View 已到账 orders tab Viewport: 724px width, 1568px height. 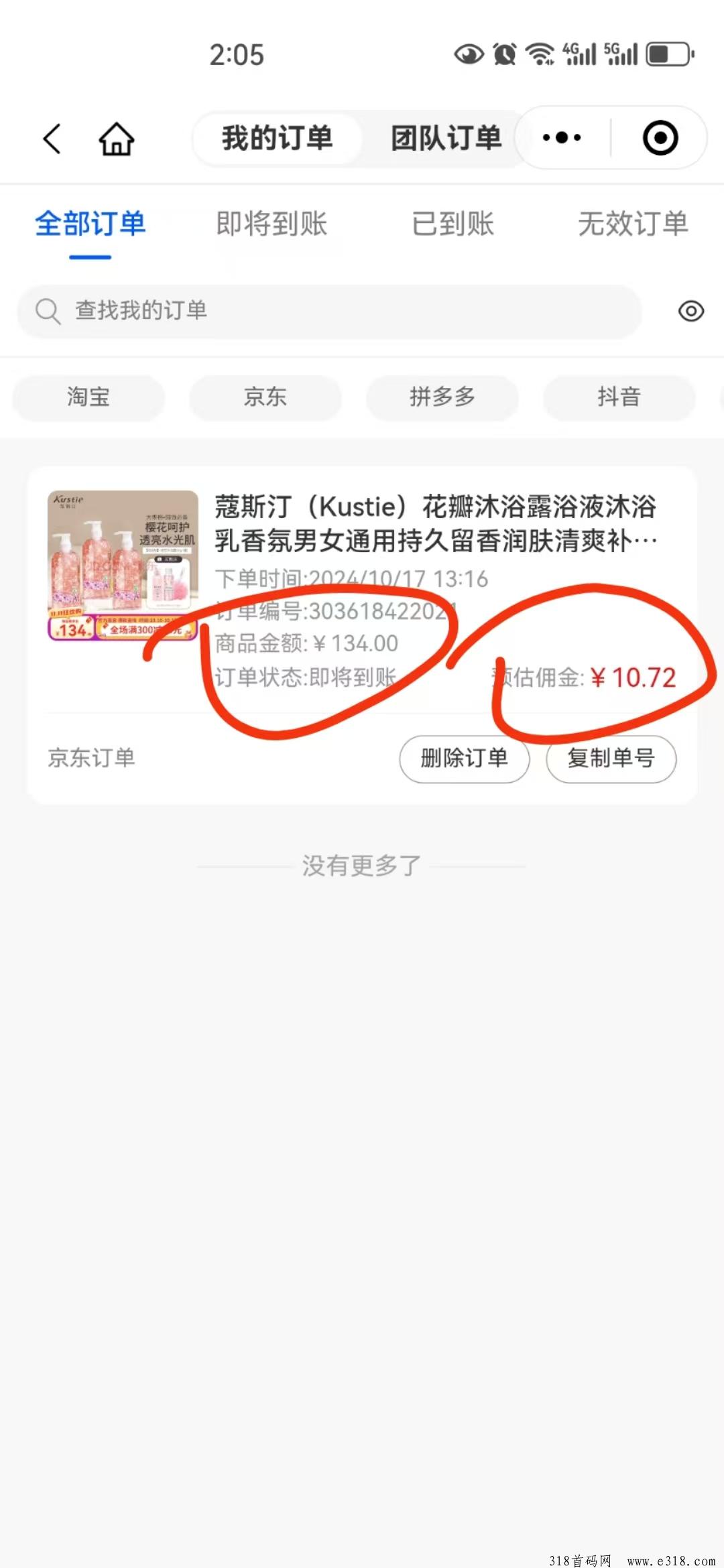452,224
